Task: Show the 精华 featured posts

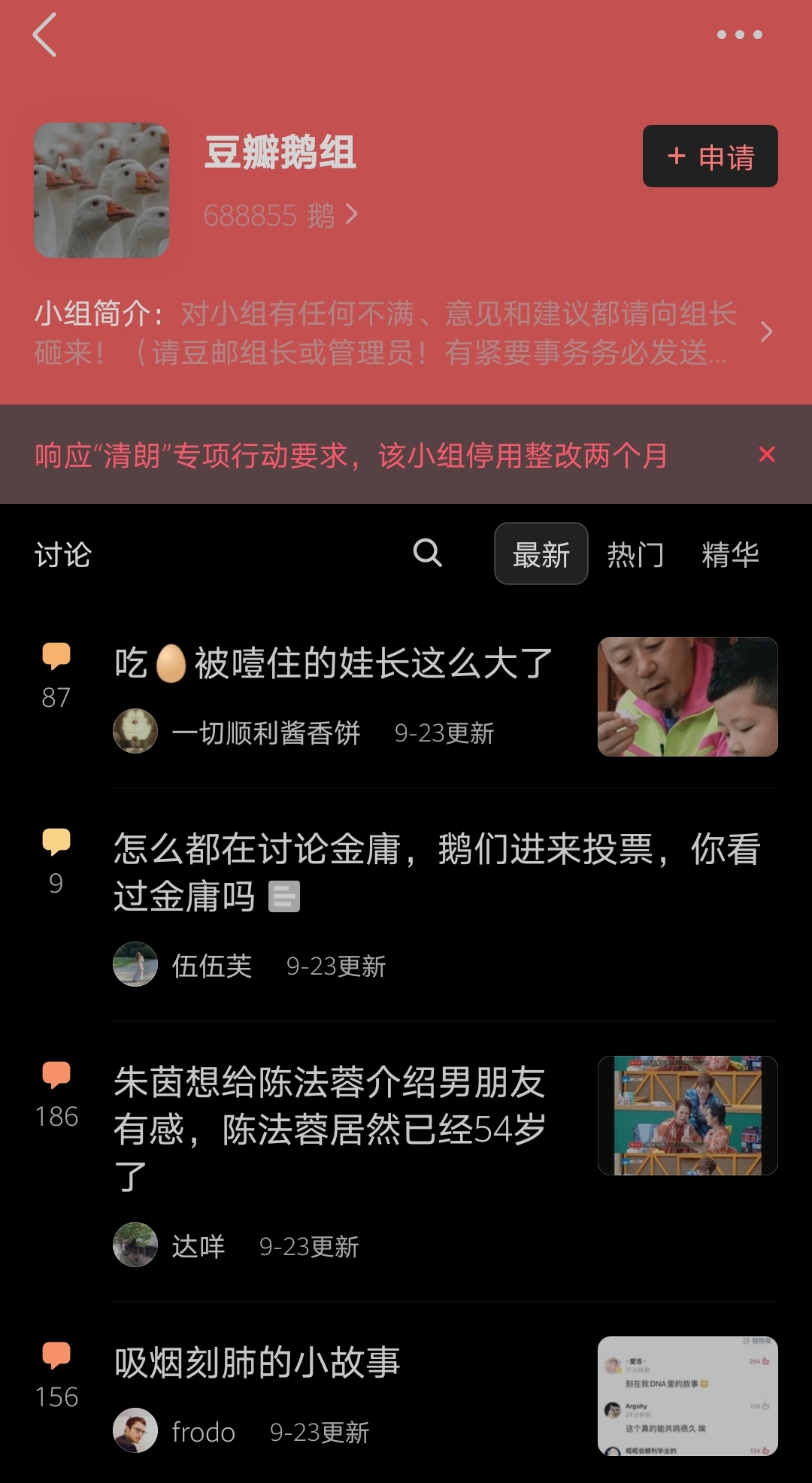Action: click(x=729, y=554)
